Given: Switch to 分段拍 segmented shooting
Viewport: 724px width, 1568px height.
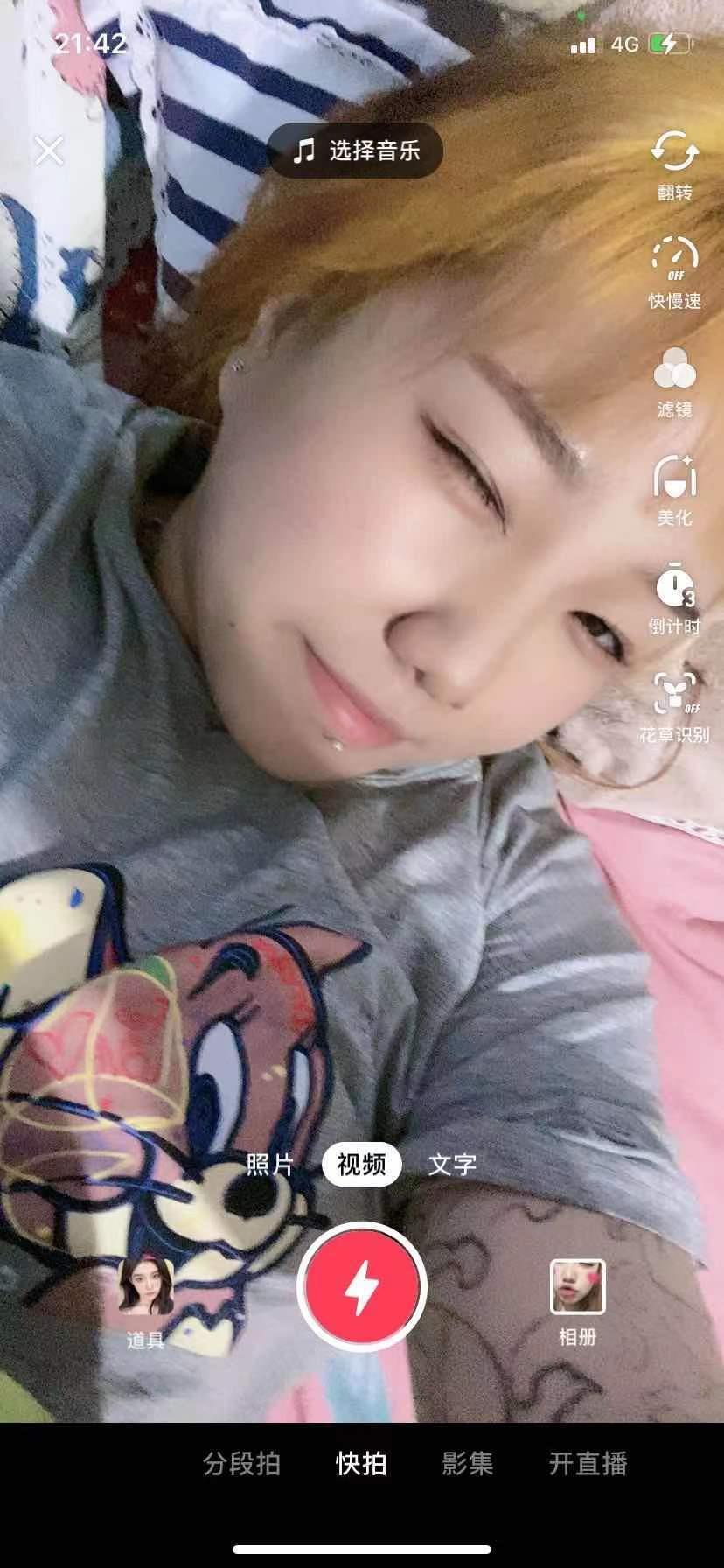Looking at the screenshot, I should click(x=241, y=1463).
